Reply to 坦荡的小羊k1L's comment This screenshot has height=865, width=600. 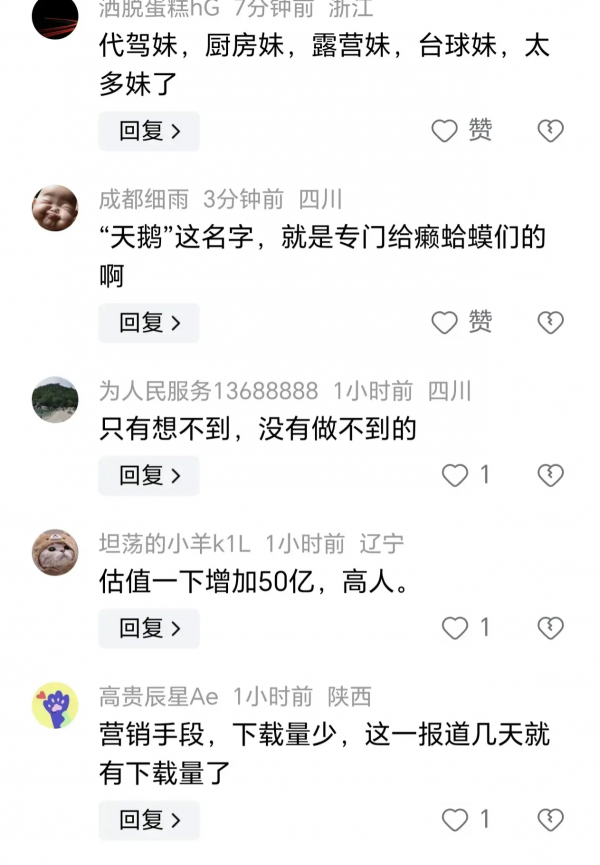[149, 628]
